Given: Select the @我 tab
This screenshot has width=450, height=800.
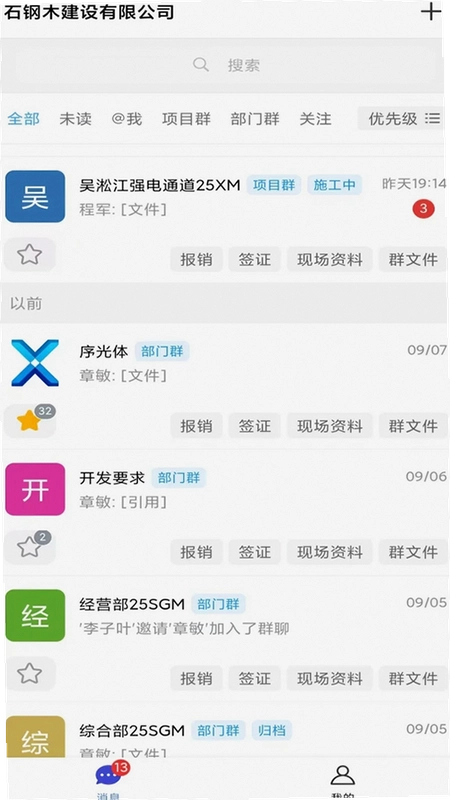Looking at the screenshot, I should 127,119.
